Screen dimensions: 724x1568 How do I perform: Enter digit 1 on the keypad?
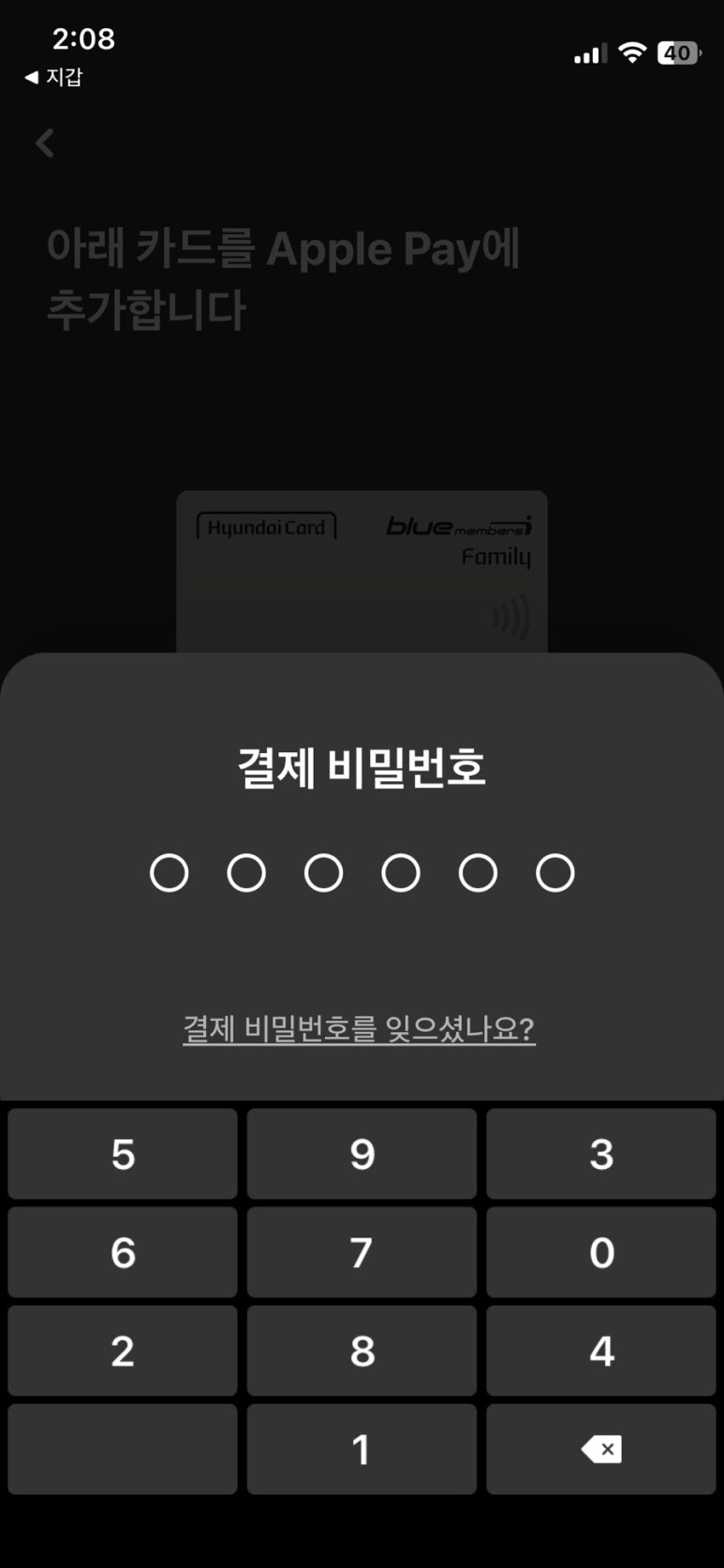click(362, 1449)
